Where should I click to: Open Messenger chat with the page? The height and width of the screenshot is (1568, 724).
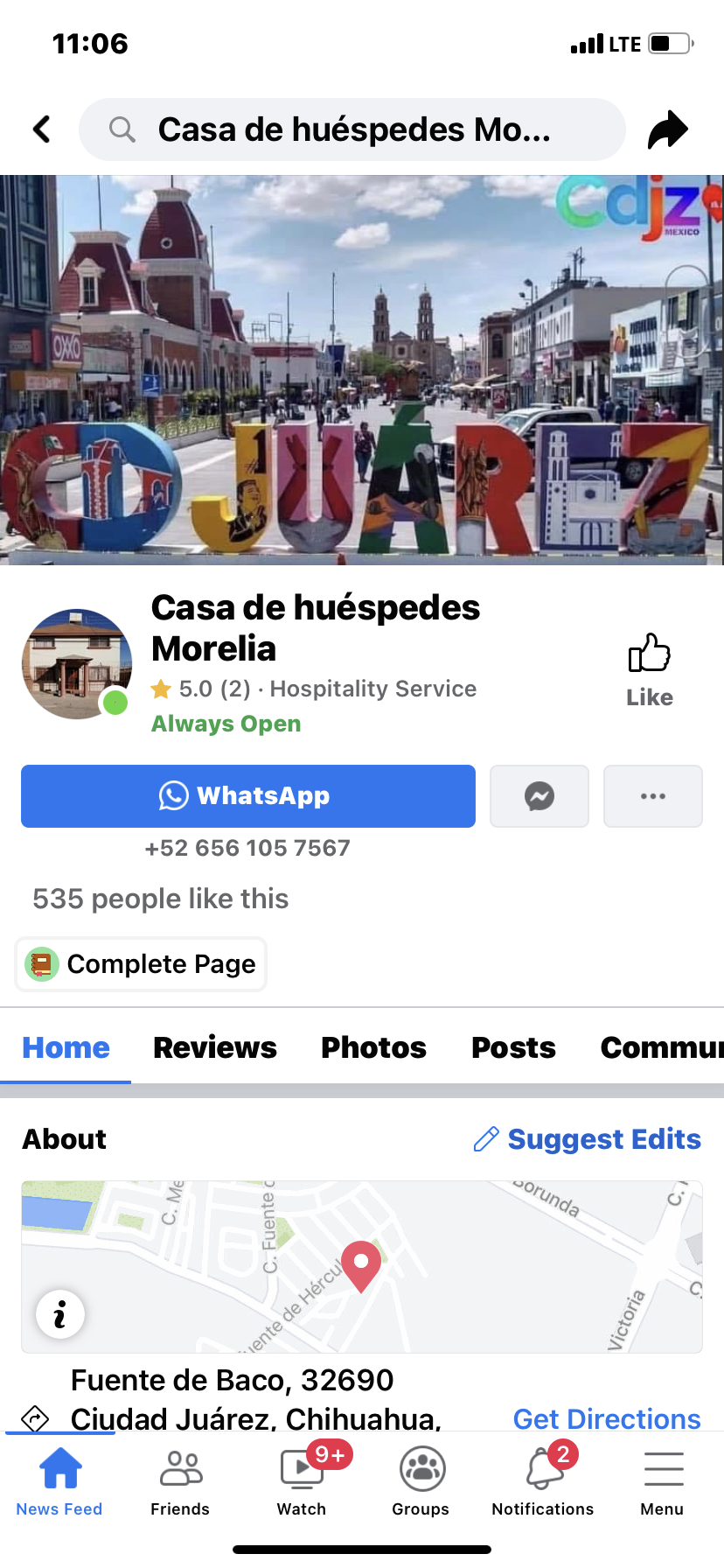pyautogui.click(x=540, y=796)
